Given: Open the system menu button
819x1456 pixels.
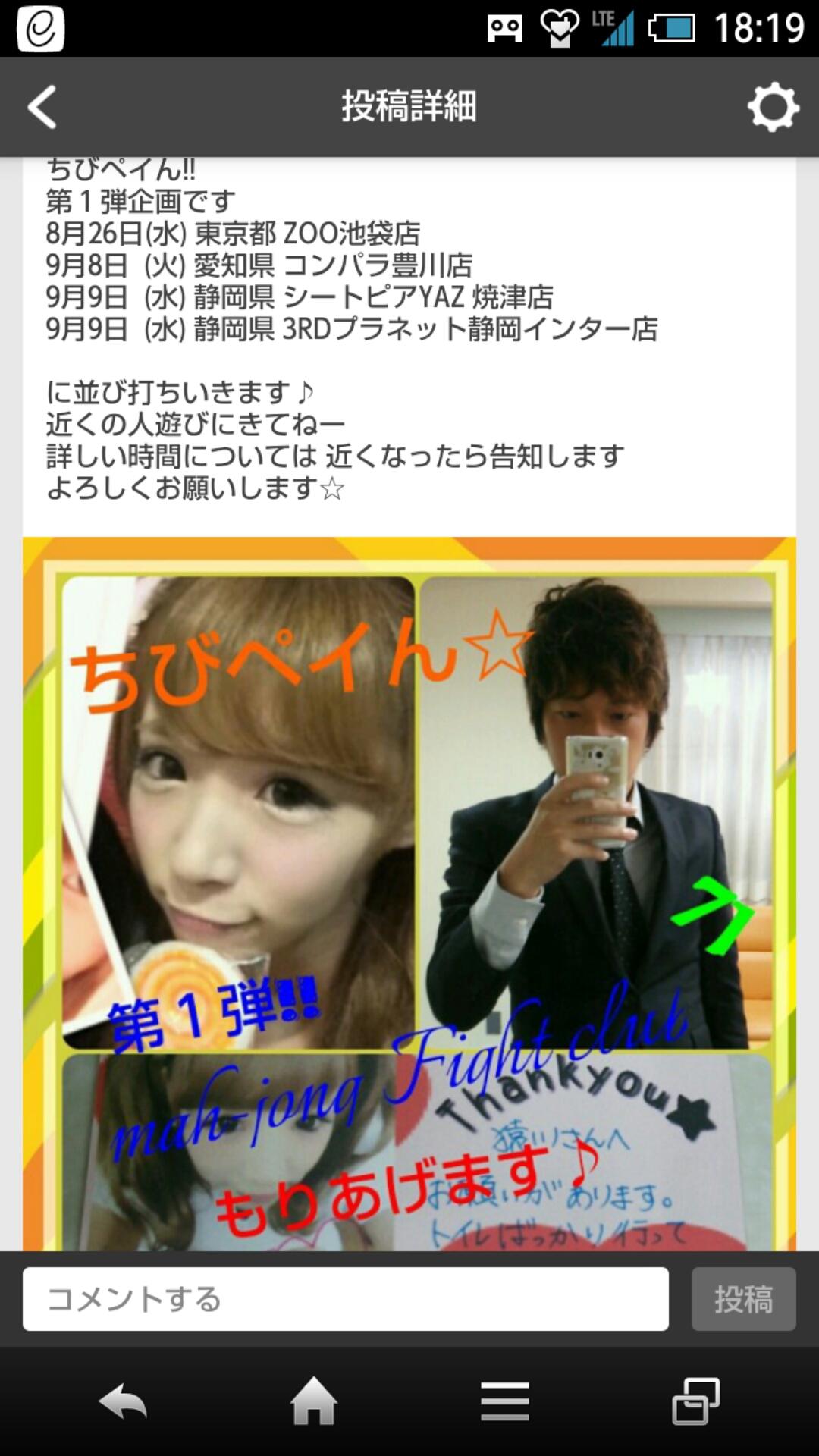Looking at the screenshot, I should 504,1401.
